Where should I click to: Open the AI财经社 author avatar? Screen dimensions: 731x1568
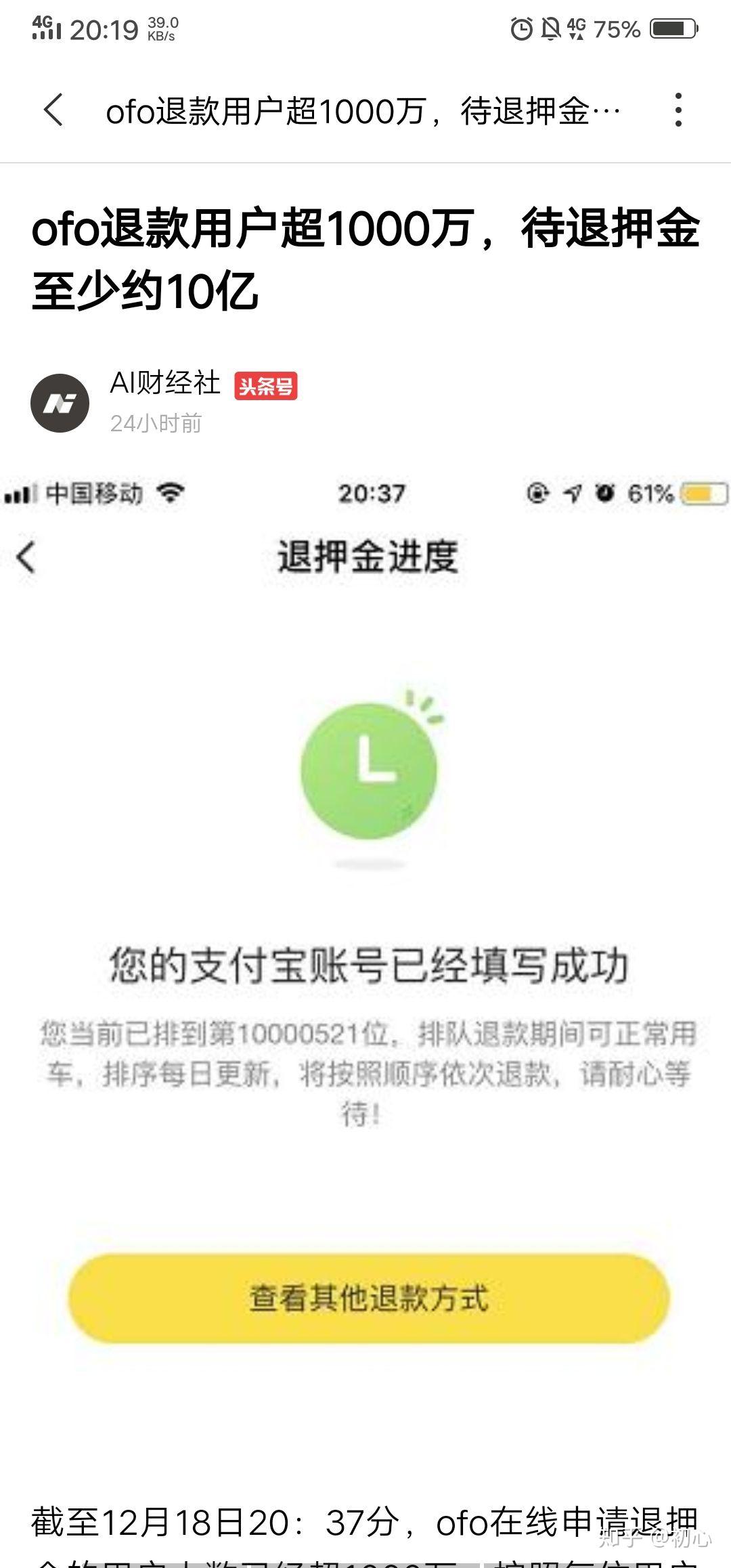pyautogui.click(x=60, y=403)
